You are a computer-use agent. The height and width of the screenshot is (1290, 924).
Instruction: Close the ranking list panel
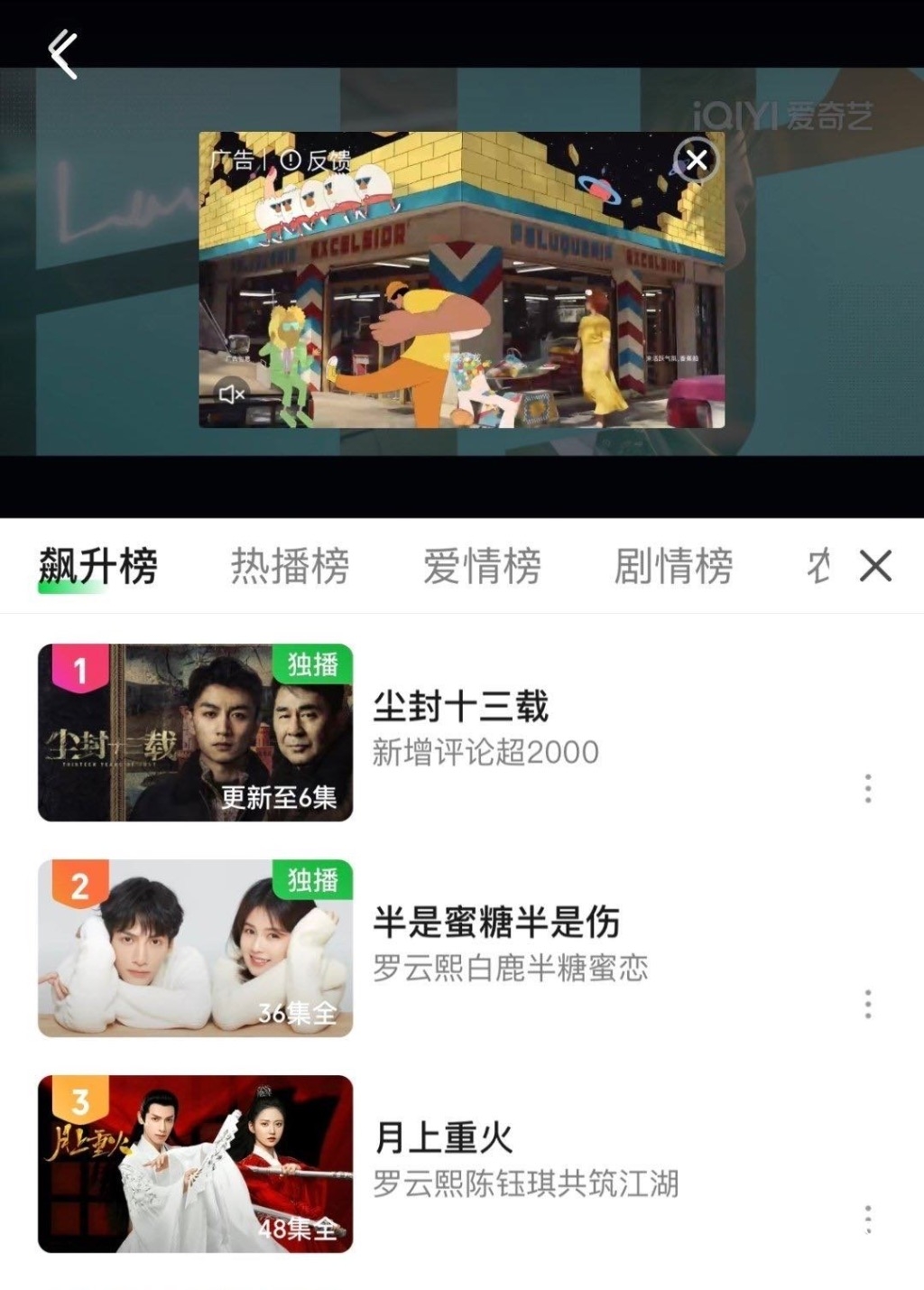pos(875,567)
